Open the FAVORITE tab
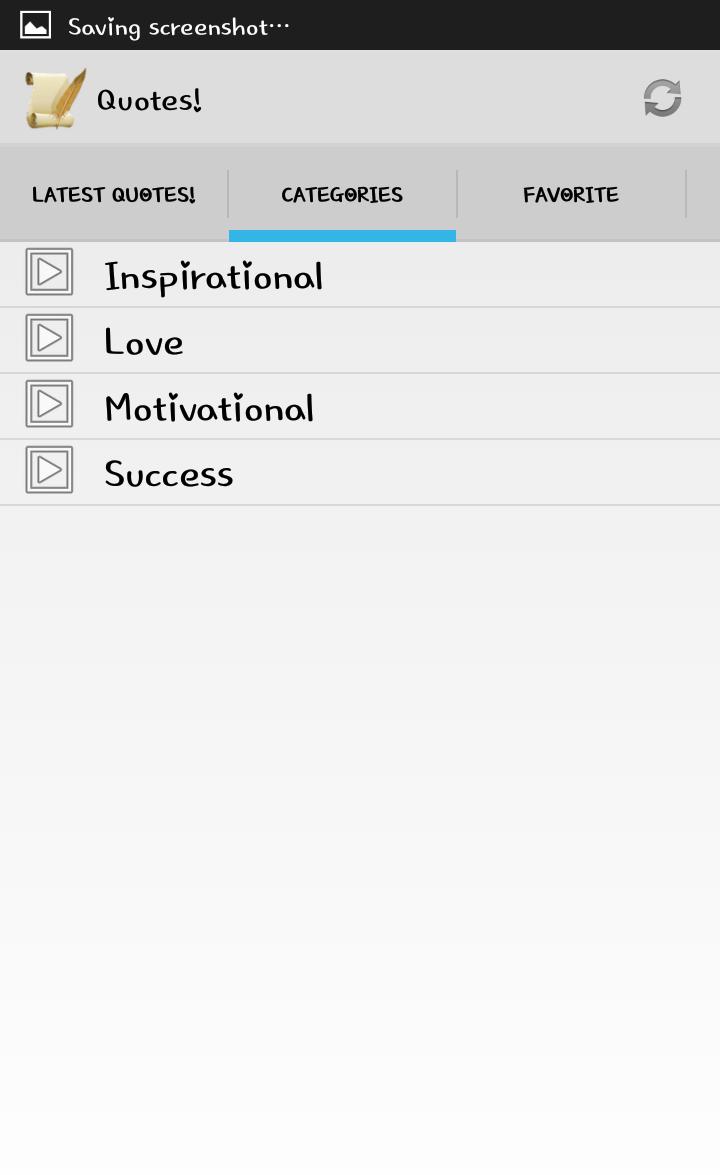Viewport: 720px width, 1175px height. (571, 193)
